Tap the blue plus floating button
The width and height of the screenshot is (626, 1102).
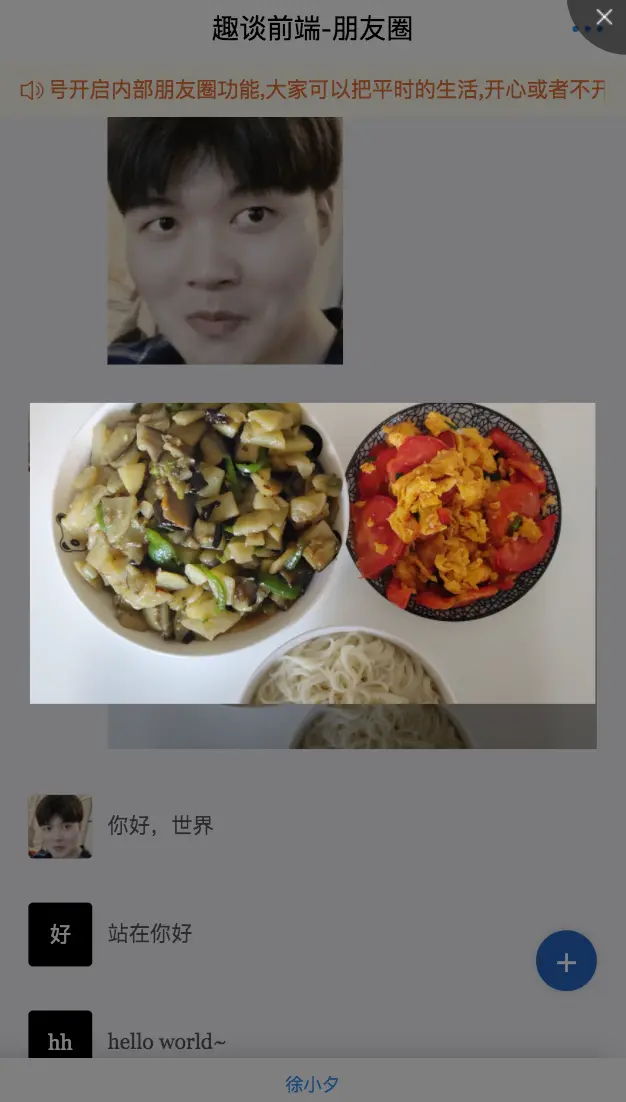[x=566, y=961]
